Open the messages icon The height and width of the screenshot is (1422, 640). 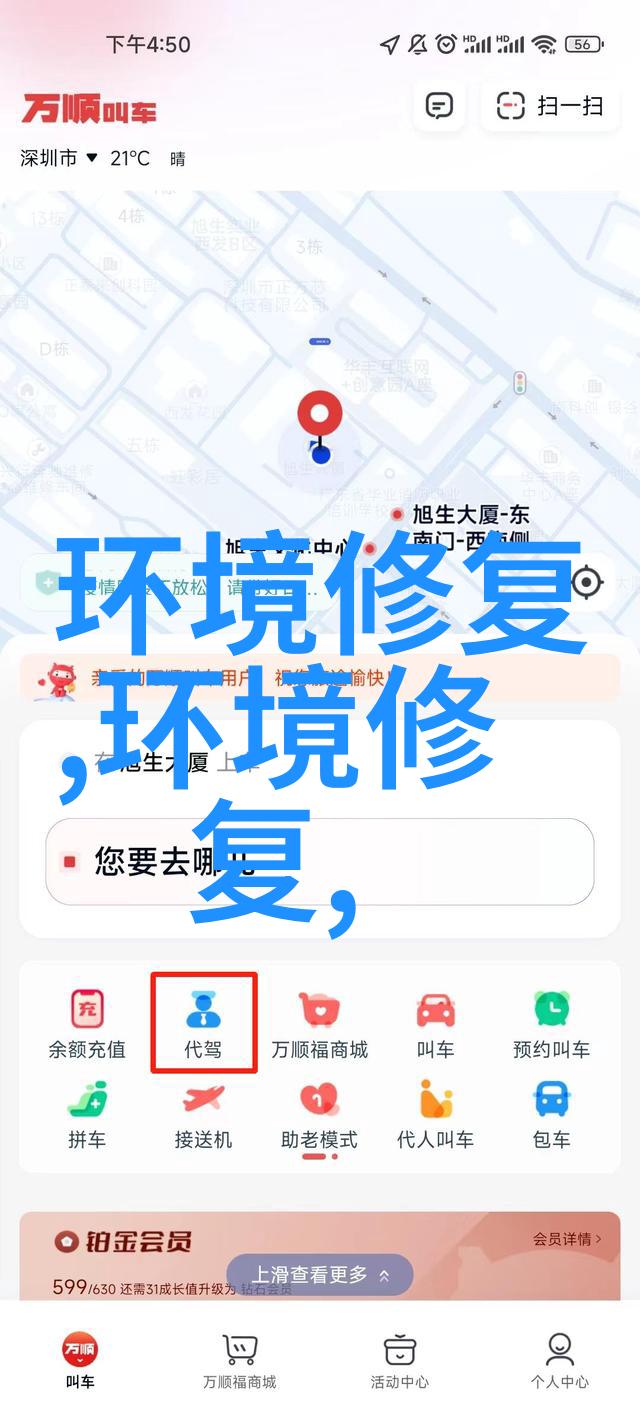click(439, 106)
